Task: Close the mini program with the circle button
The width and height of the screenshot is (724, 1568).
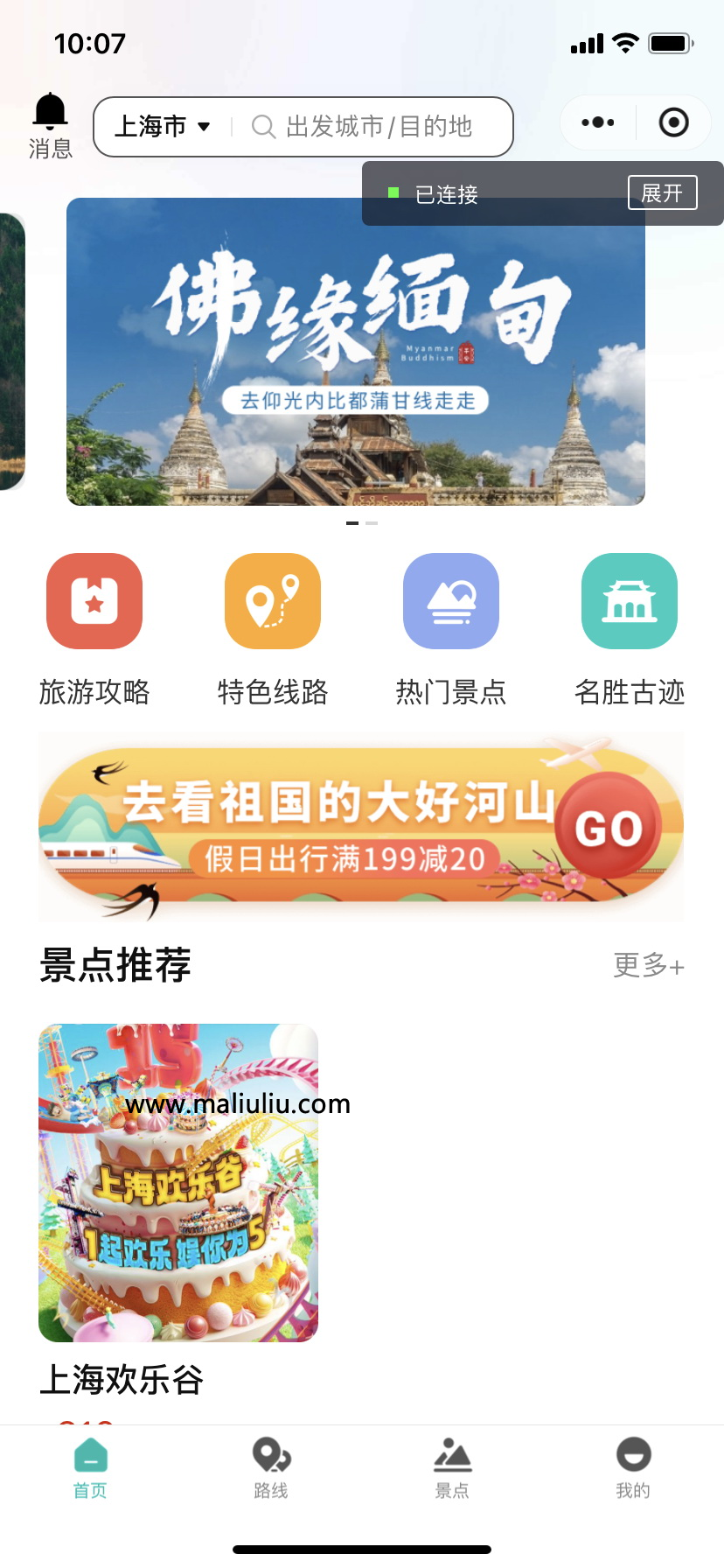Action: pos(673,122)
